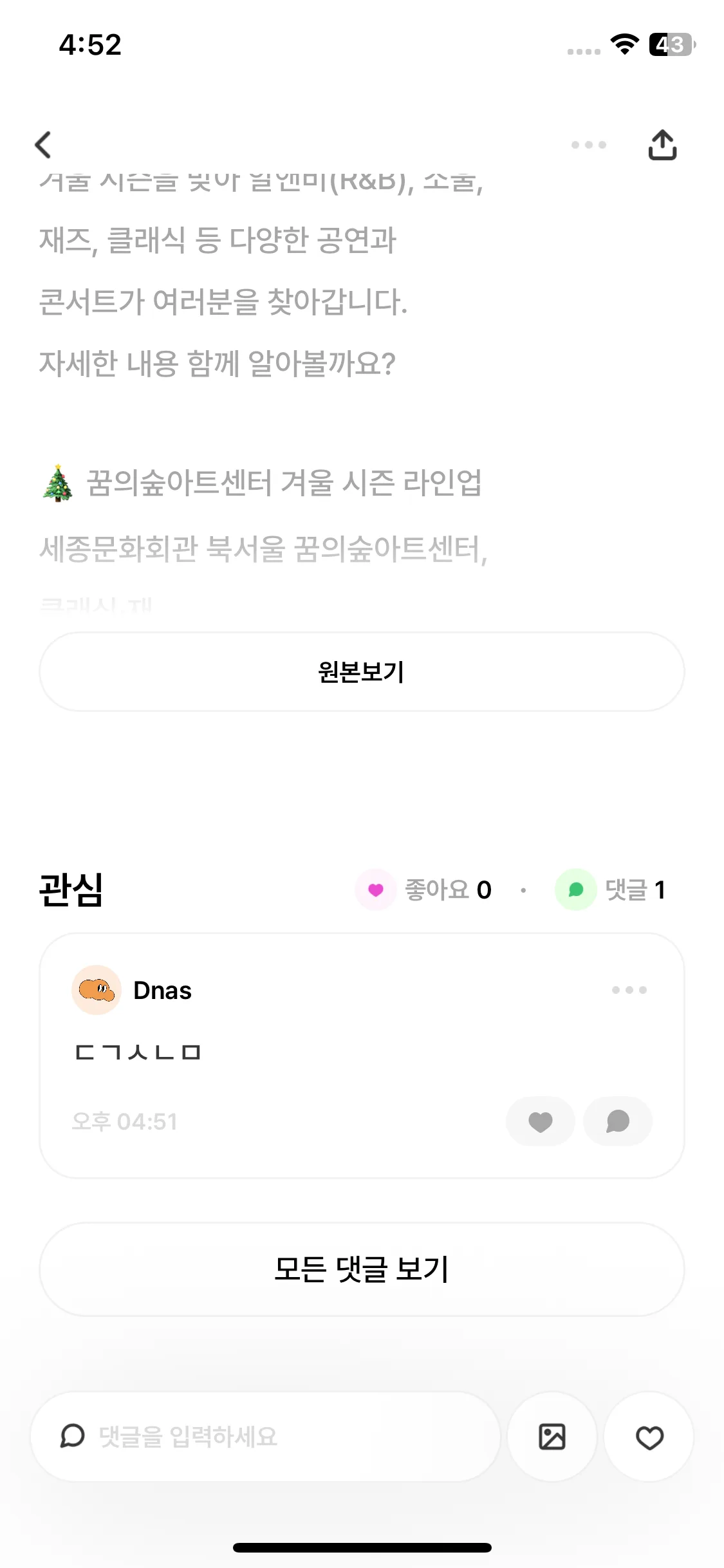Open Dnas's profile picture
This screenshot has height=1568, width=724.
pos(97,990)
